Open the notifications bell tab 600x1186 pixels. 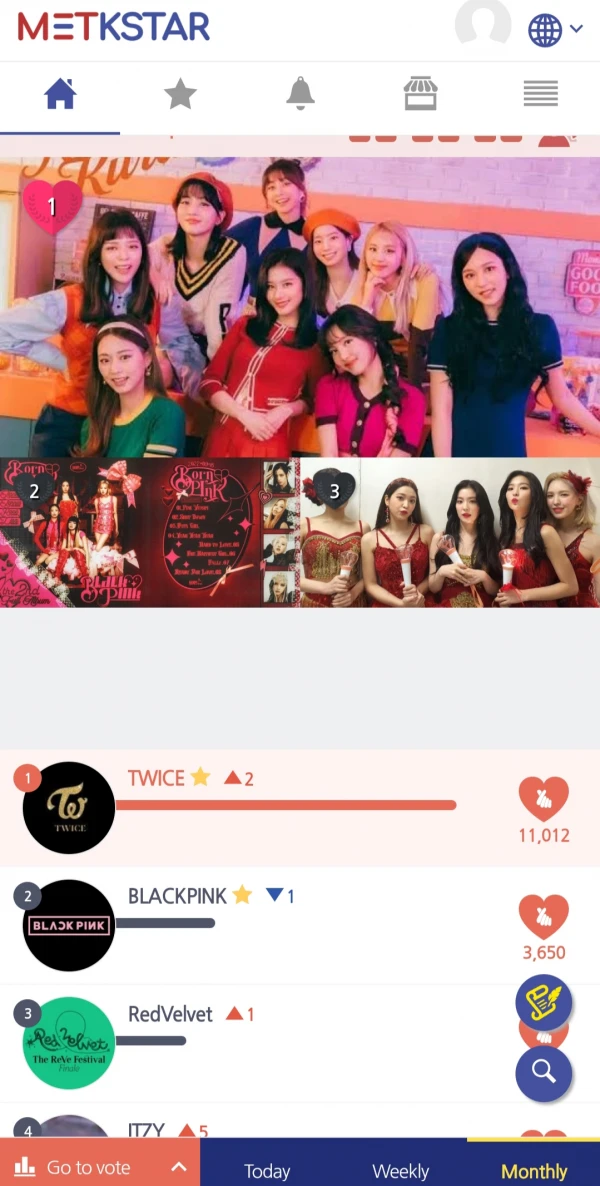[x=300, y=94]
